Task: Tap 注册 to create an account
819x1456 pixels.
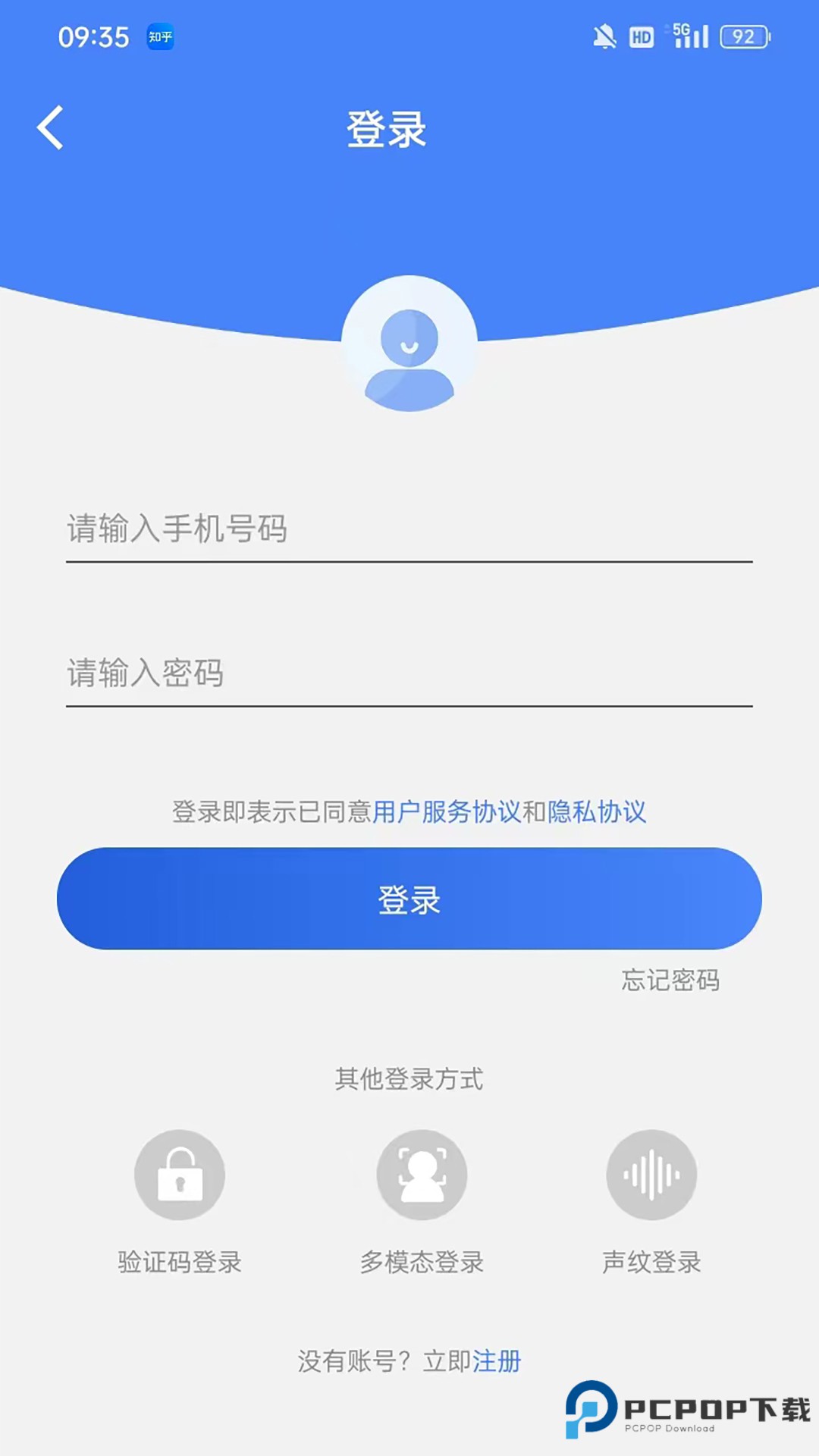Action: click(x=497, y=1361)
